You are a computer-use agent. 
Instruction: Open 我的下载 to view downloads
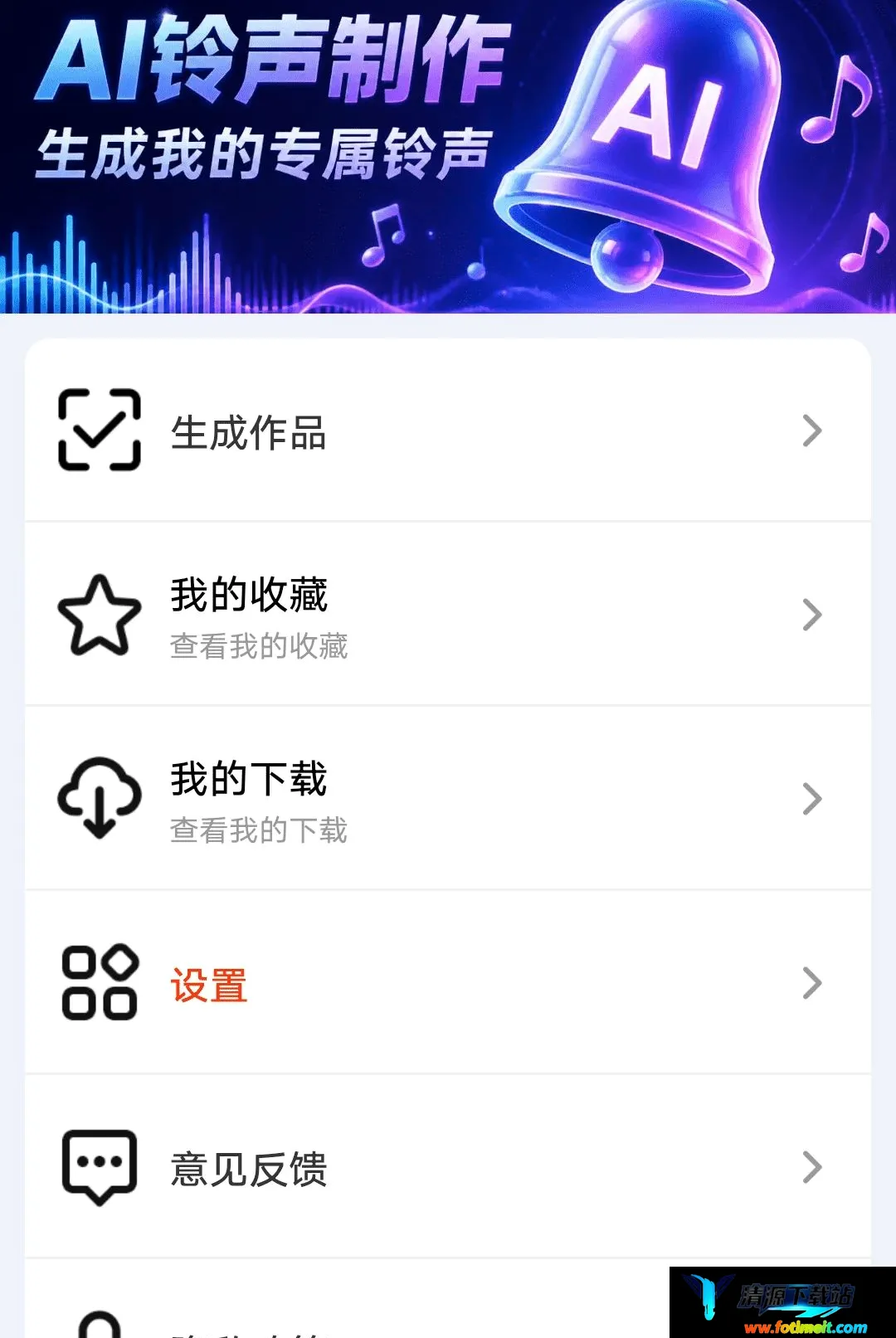tap(448, 799)
